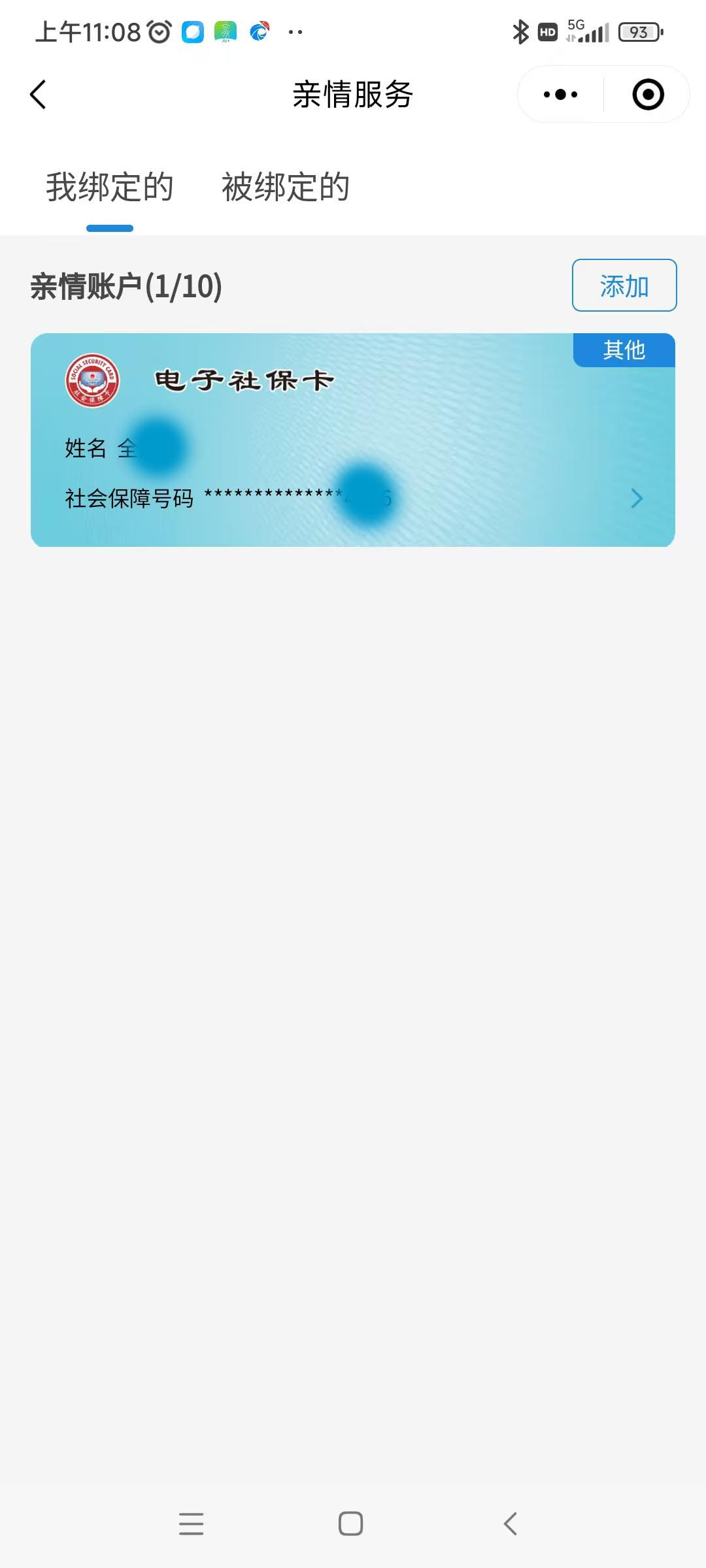Select the 我绑定的 tab

click(110, 188)
